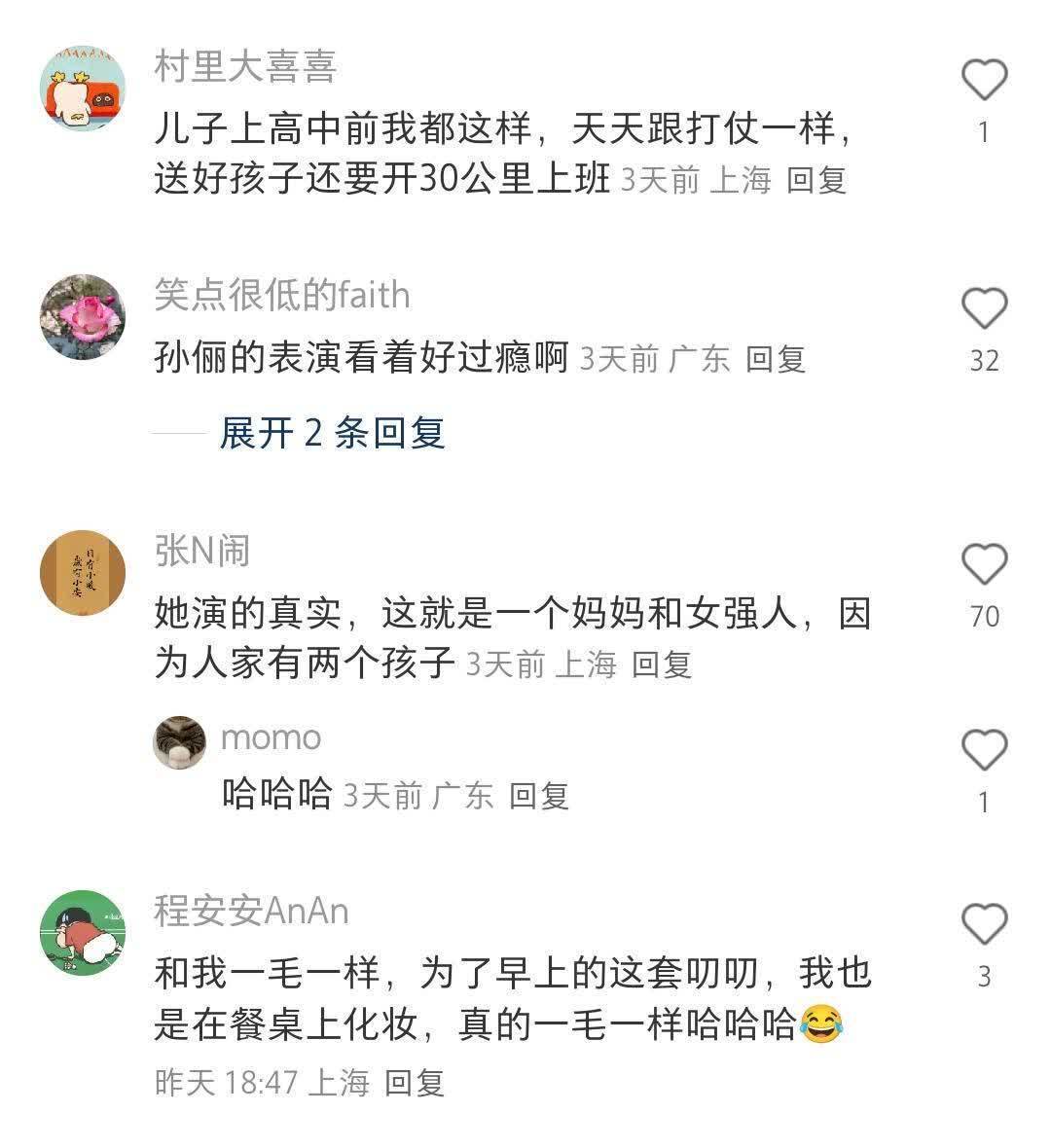
Task: Like 程安安AnAn's comment
Action: click(984, 923)
